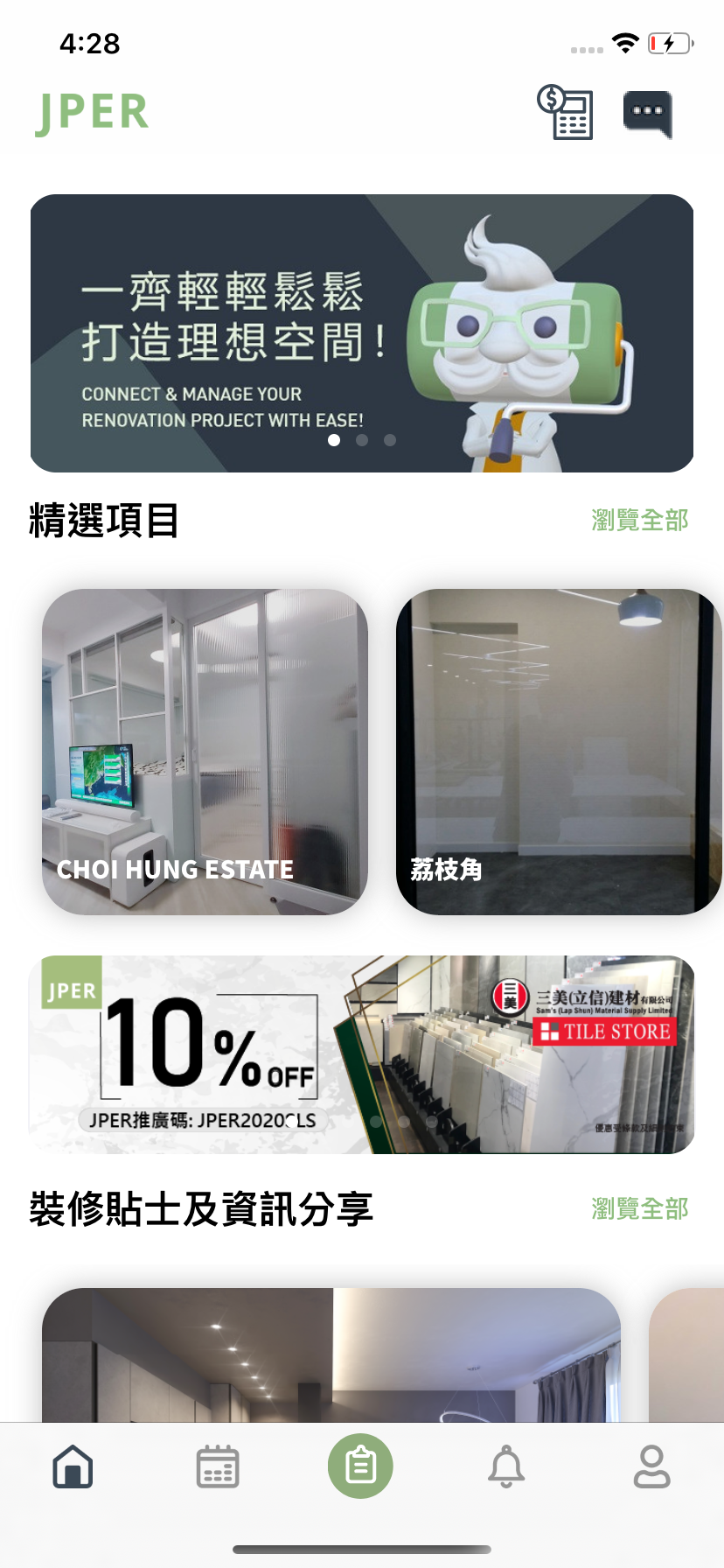
Task: Switch to the home tab
Action: 73,1466
